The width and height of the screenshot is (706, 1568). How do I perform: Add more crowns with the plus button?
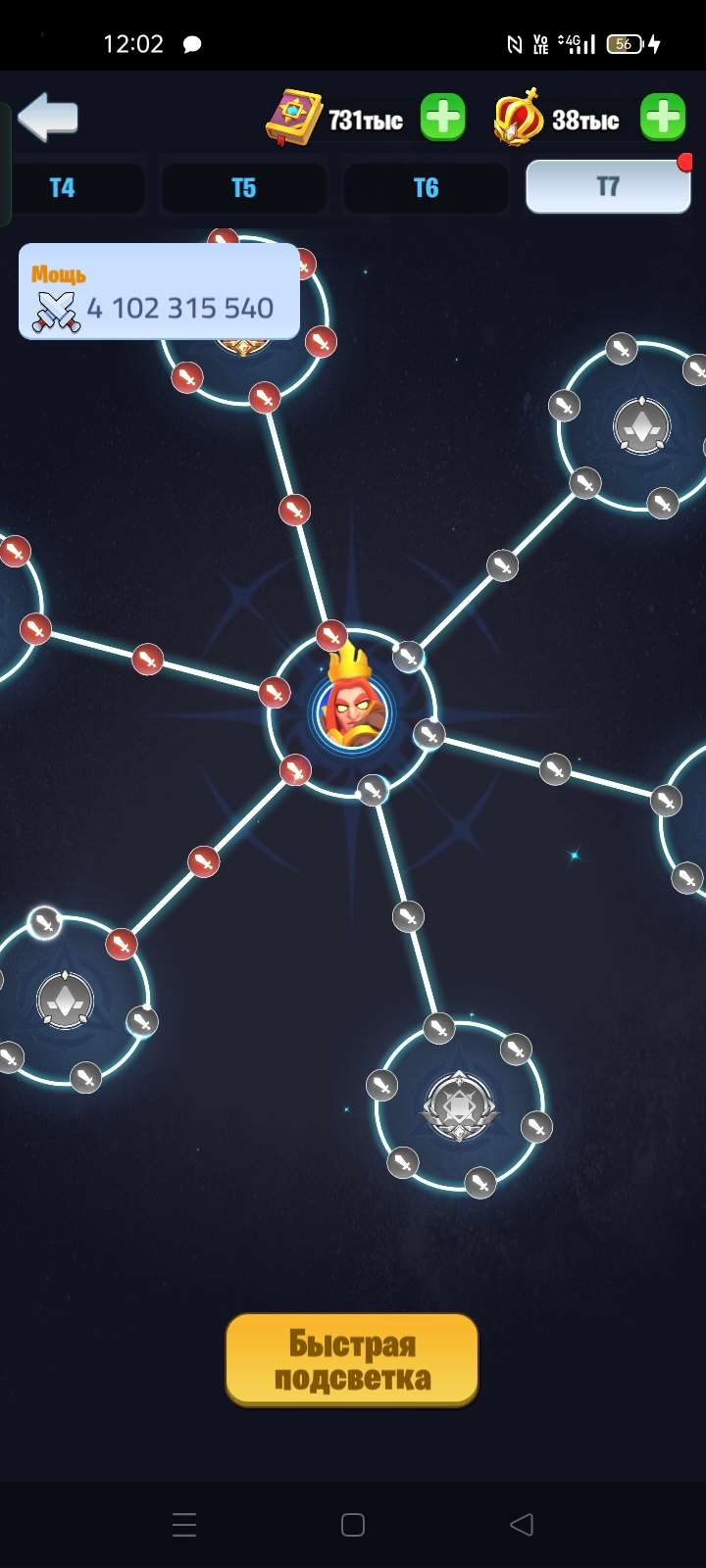point(663,119)
